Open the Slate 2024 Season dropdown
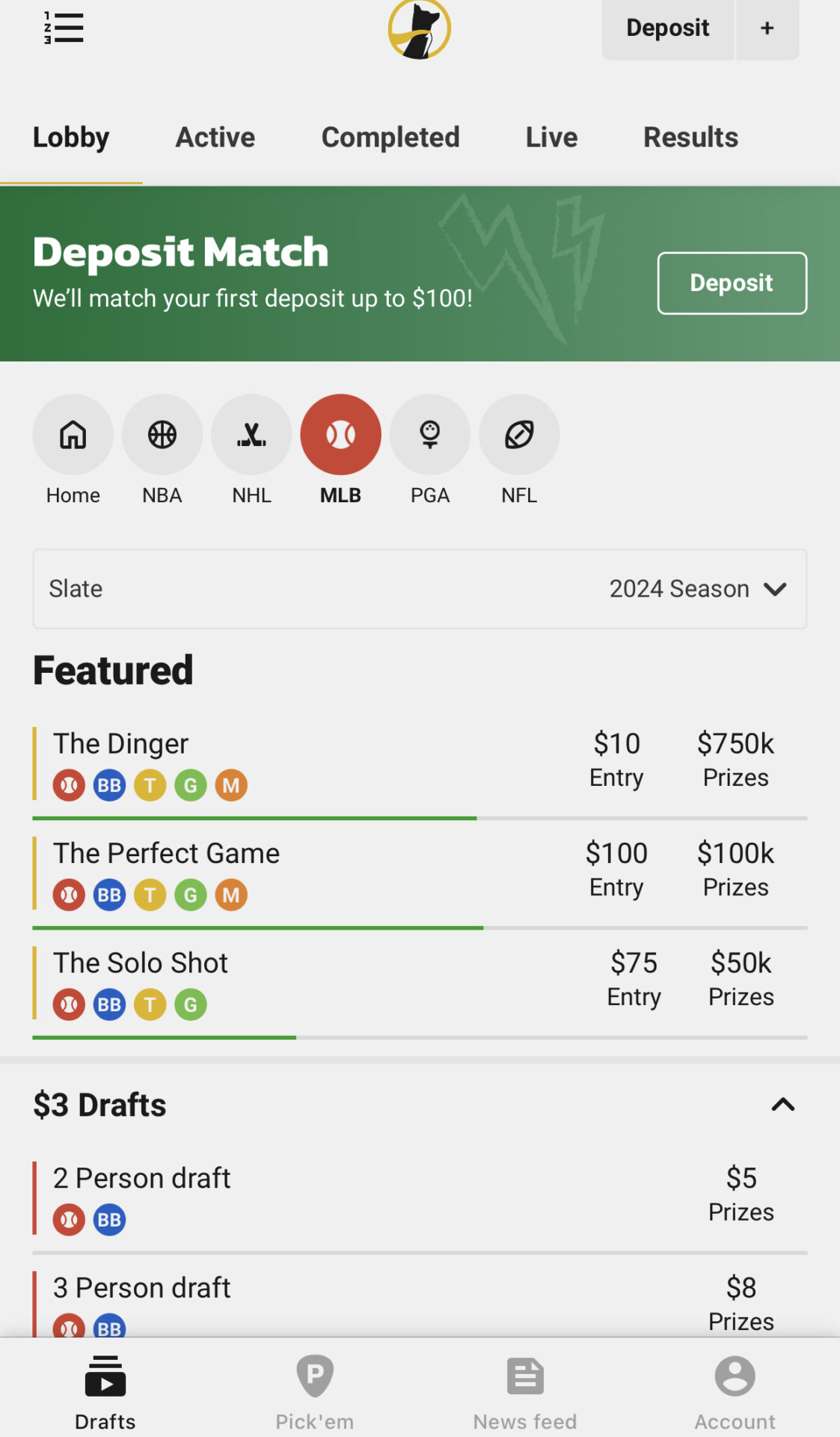Screen dimensions: 840x1437 [420, 589]
